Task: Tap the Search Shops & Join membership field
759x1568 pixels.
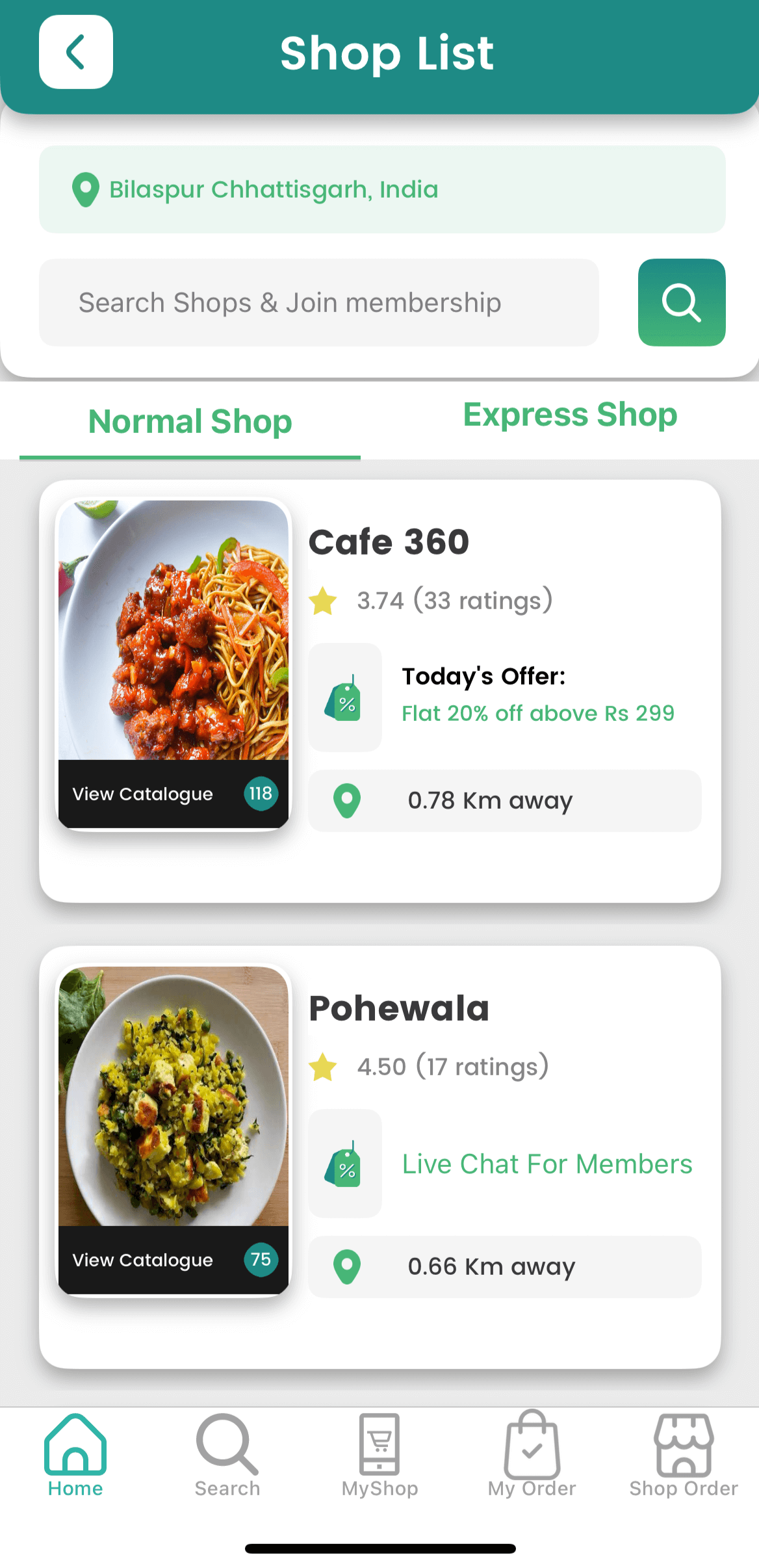Action: coord(318,303)
